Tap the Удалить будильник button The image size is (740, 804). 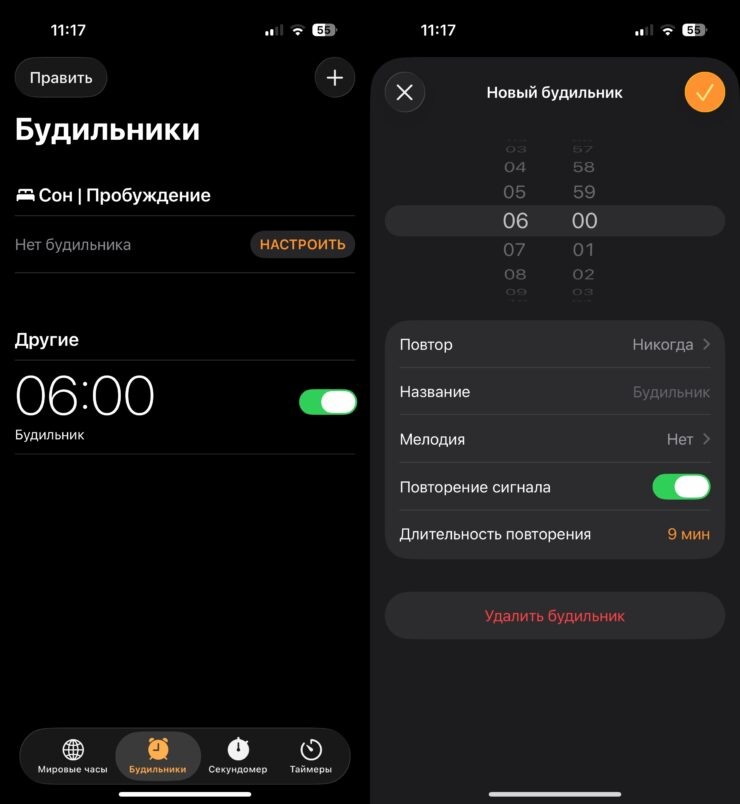point(555,615)
